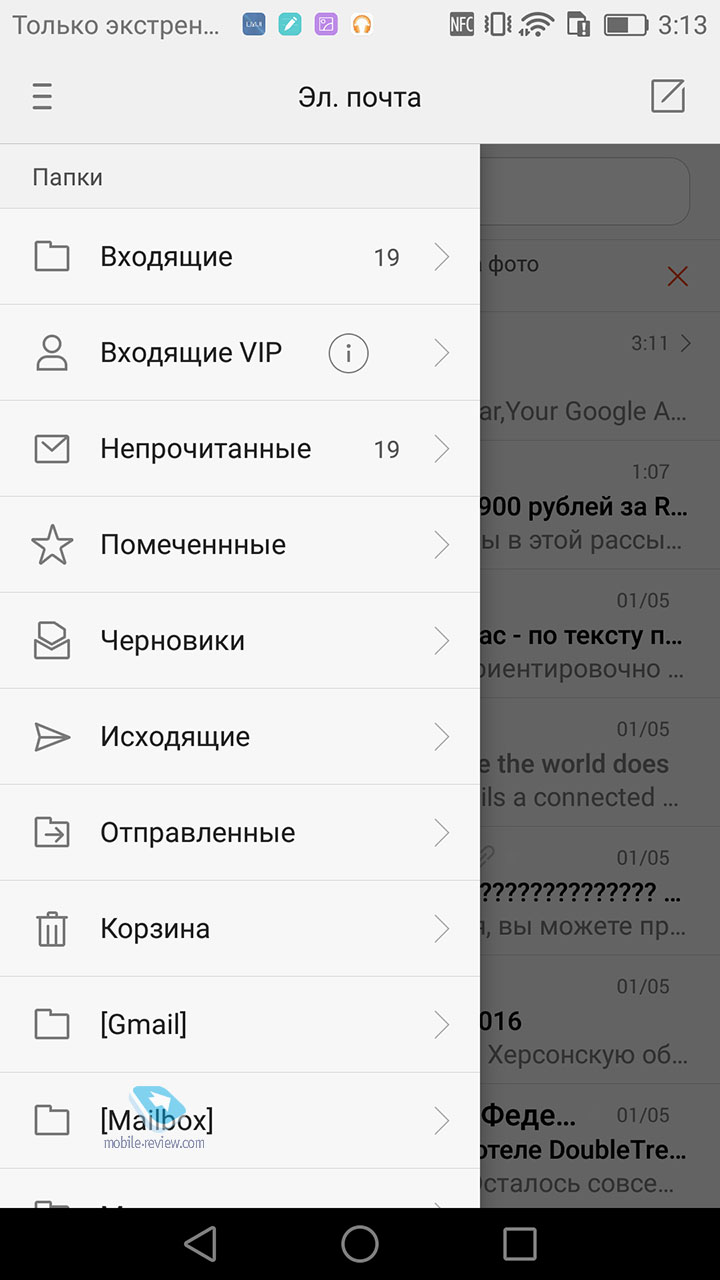Close the folder drawer via hamburger icon
Screen dimensions: 720x1280
click(x=42, y=97)
